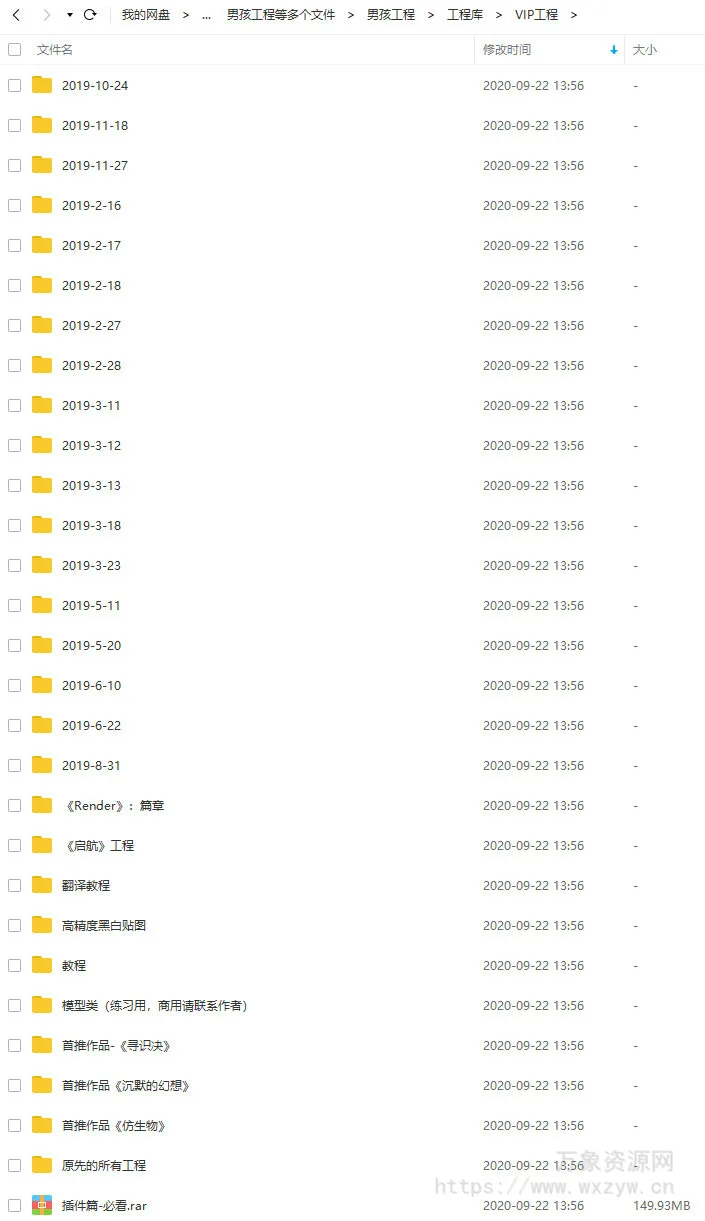This screenshot has height=1221, width=705.
Task: Open the 翻译教程 folder
Action: tap(86, 885)
